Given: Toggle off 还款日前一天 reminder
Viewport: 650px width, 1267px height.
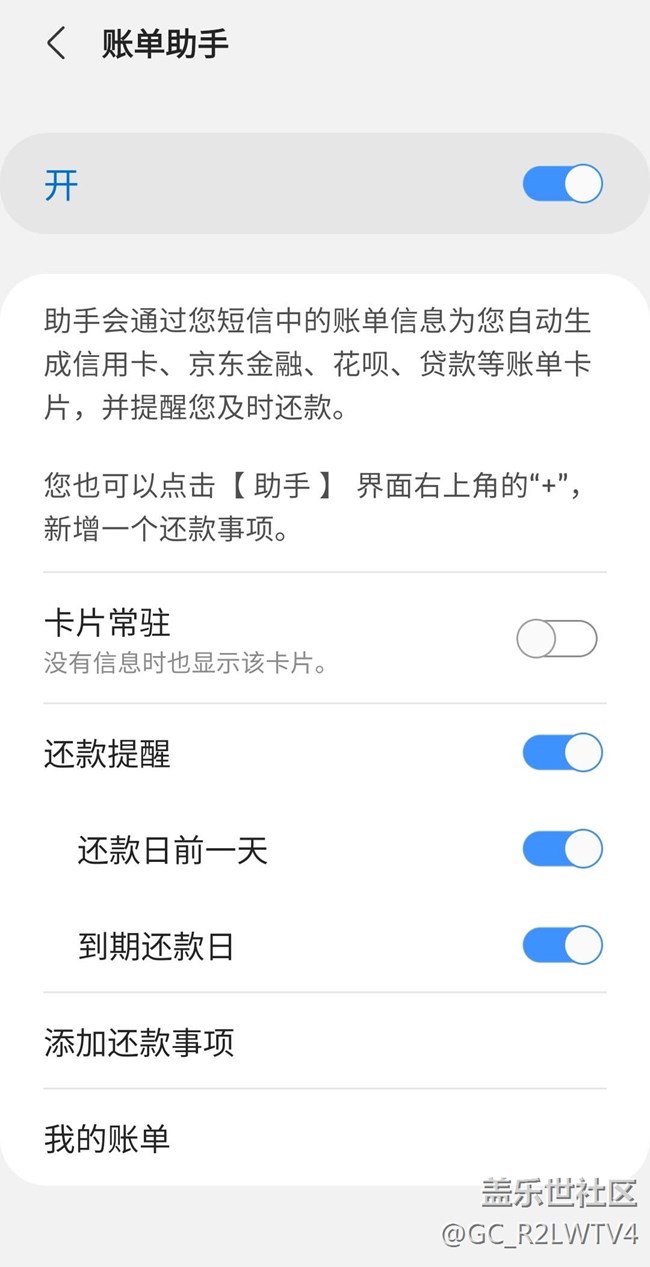Looking at the screenshot, I should tap(562, 849).
